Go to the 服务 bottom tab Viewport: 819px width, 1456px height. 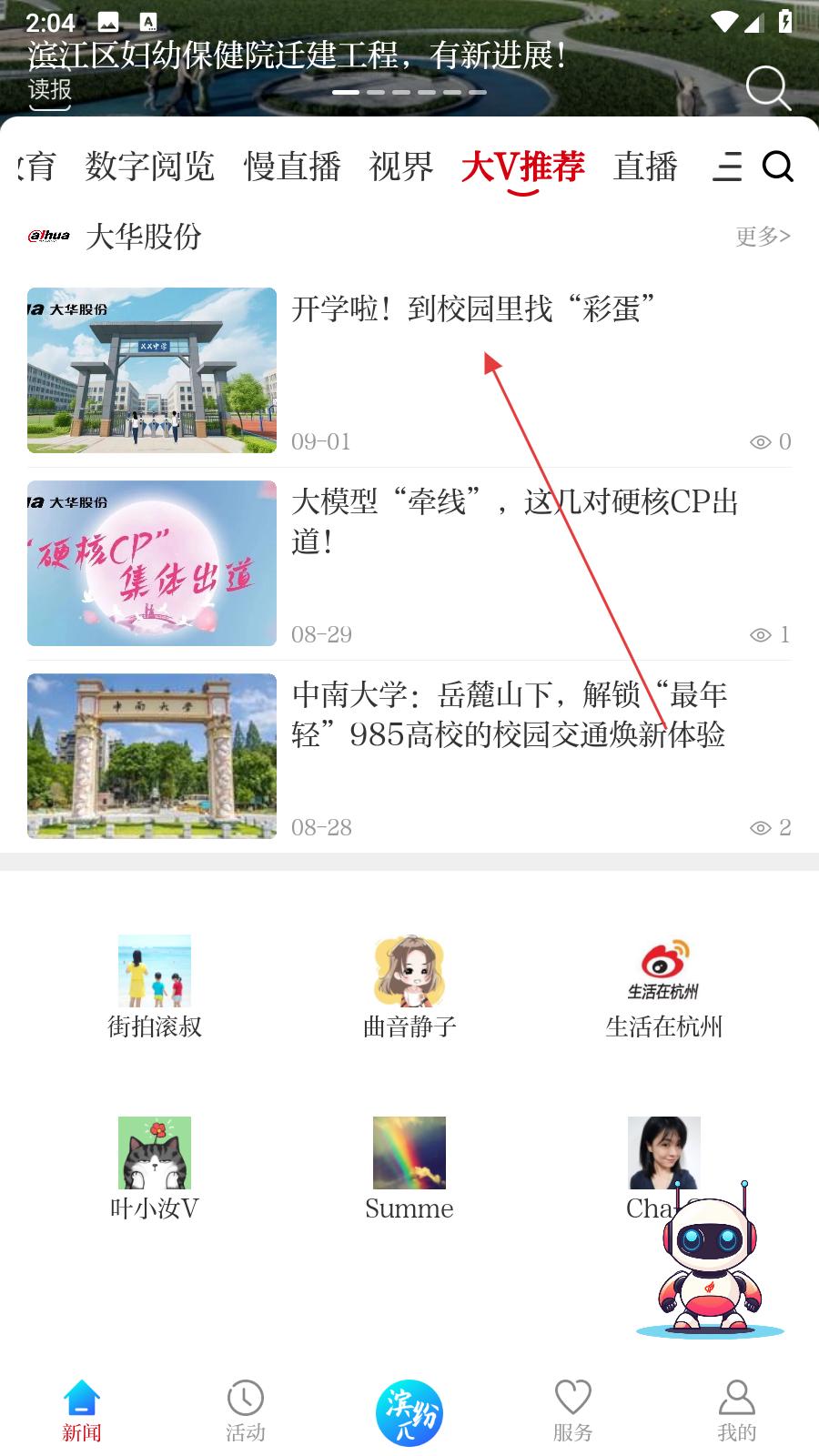(572, 1411)
